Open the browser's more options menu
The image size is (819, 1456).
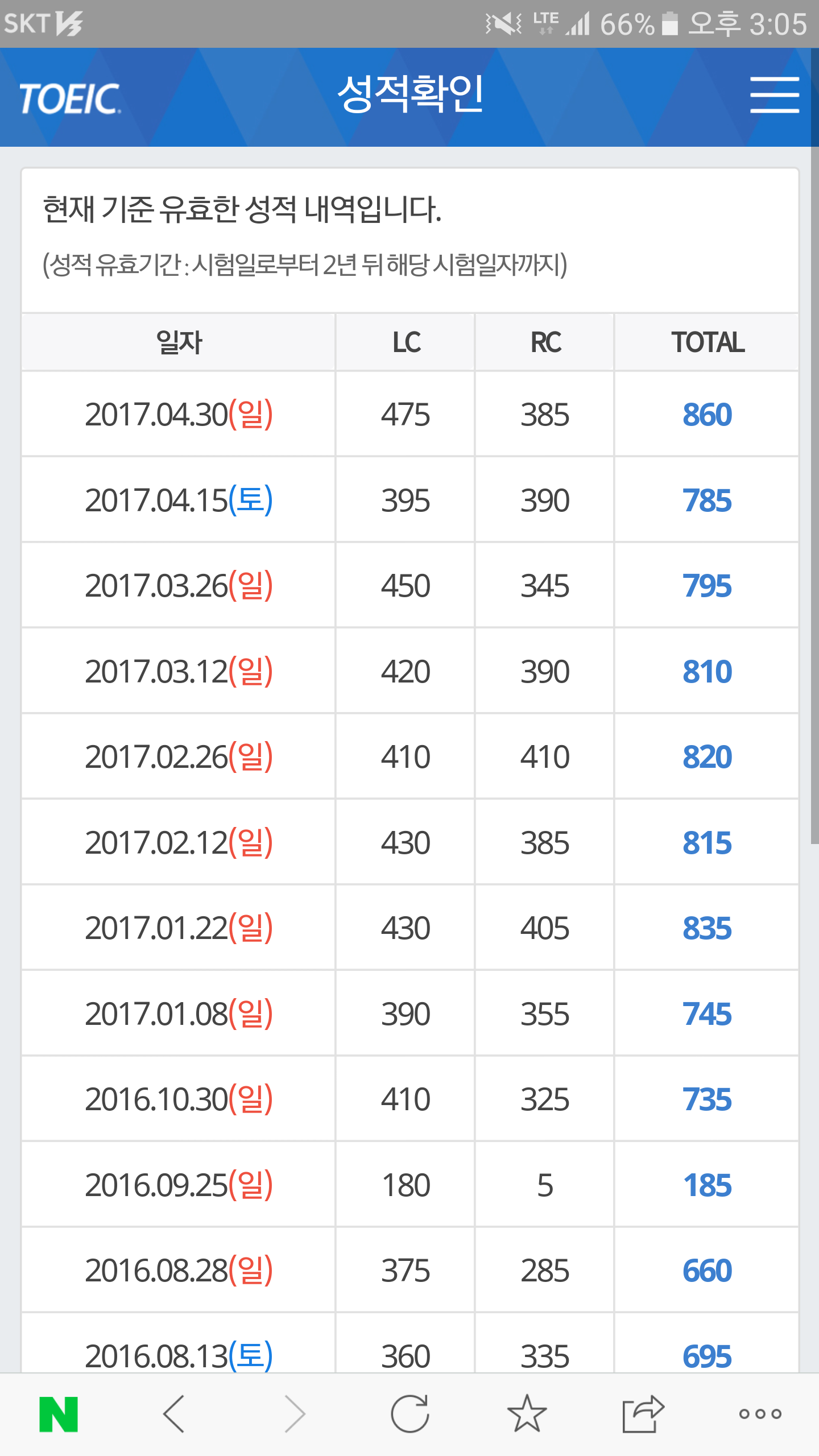[760, 1414]
